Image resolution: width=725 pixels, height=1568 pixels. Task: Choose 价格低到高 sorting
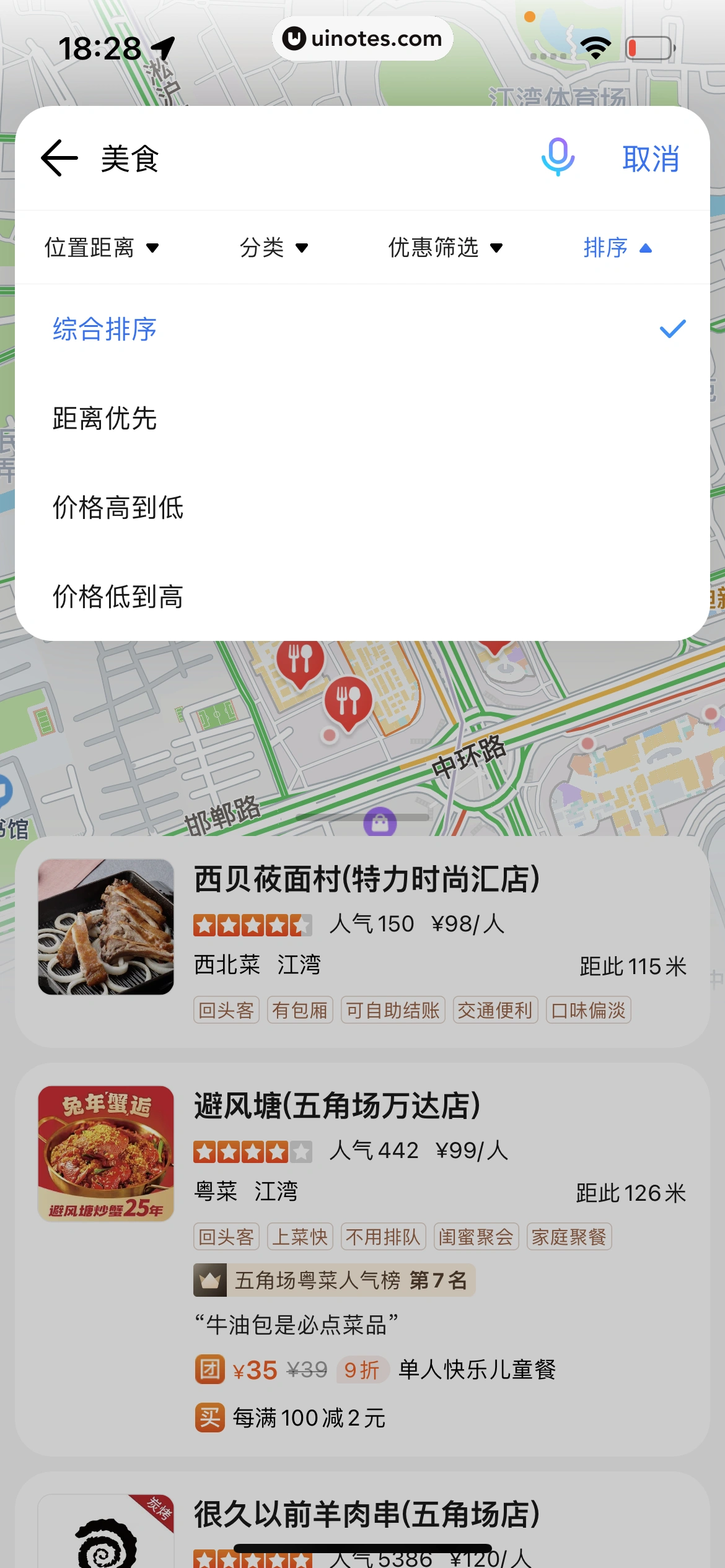pyautogui.click(x=118, y=596)
